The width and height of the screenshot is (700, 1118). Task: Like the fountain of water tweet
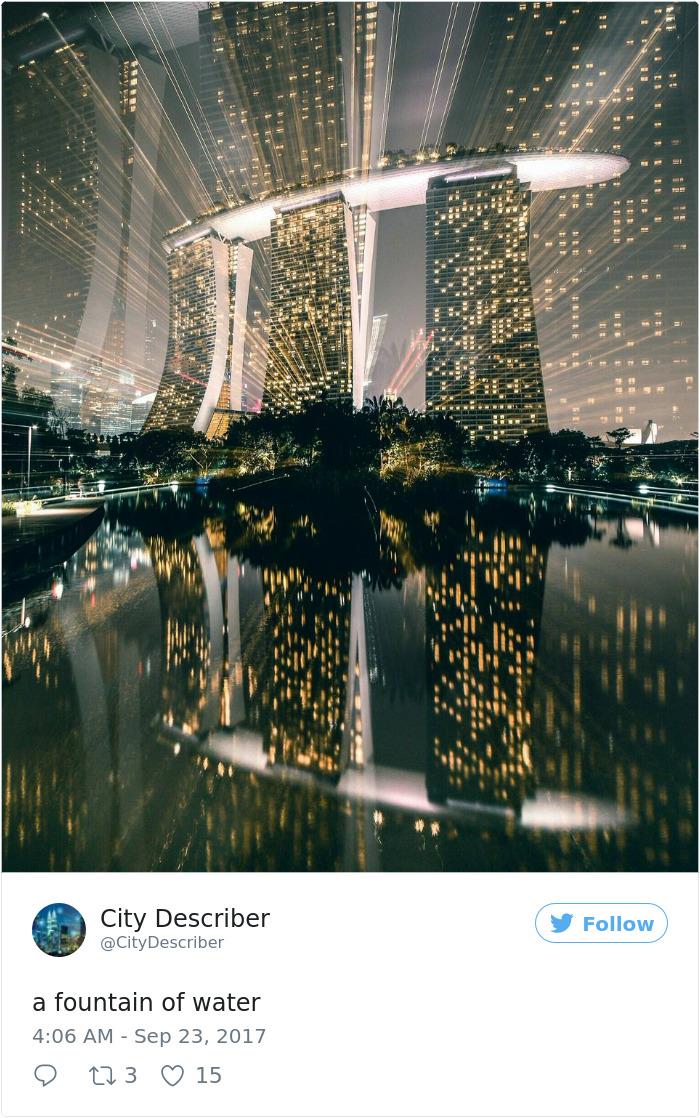(x=173, y=1075)
